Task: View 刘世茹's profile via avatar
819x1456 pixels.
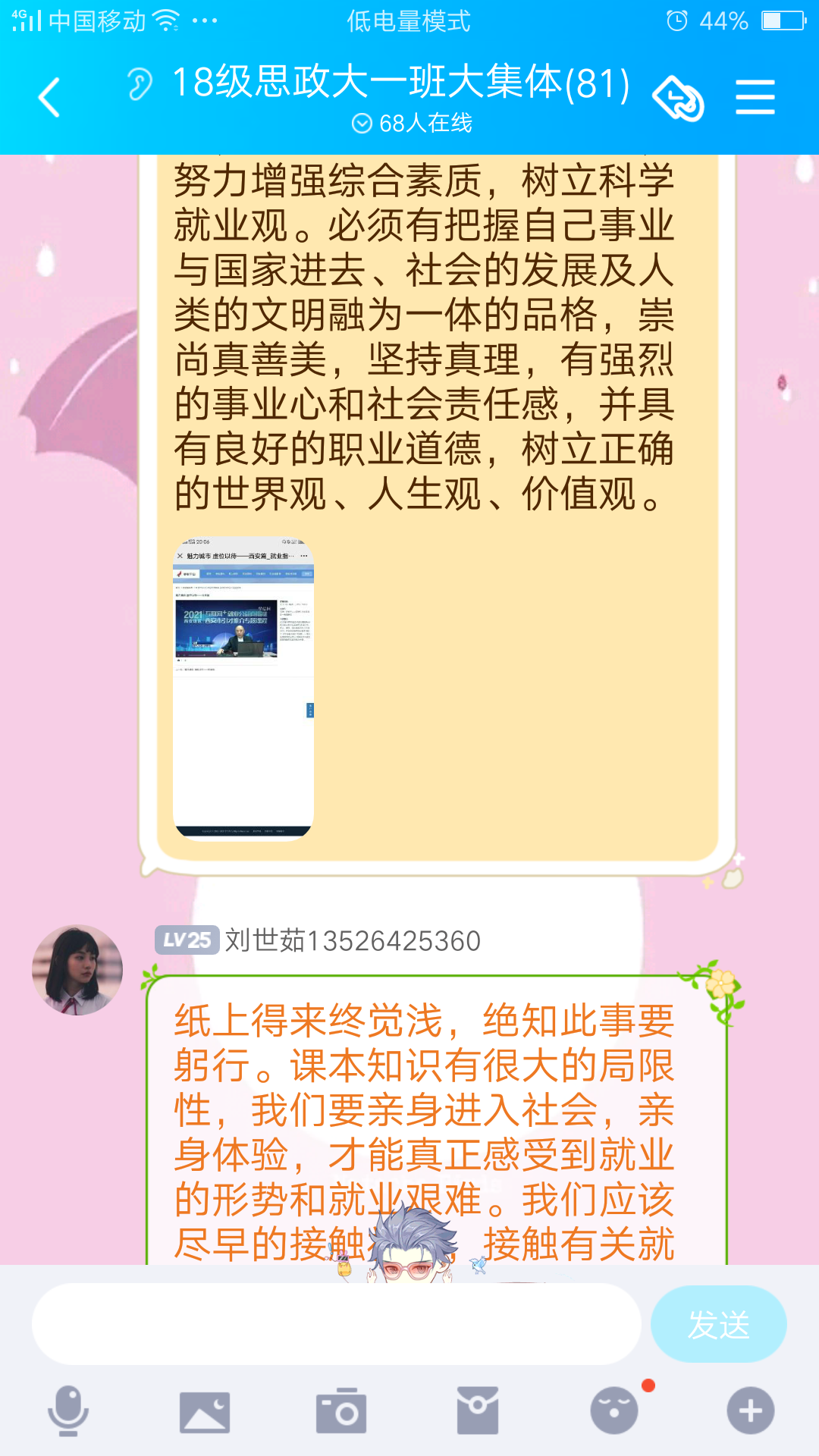Action: pyautogui.click(x=77, y=969)
